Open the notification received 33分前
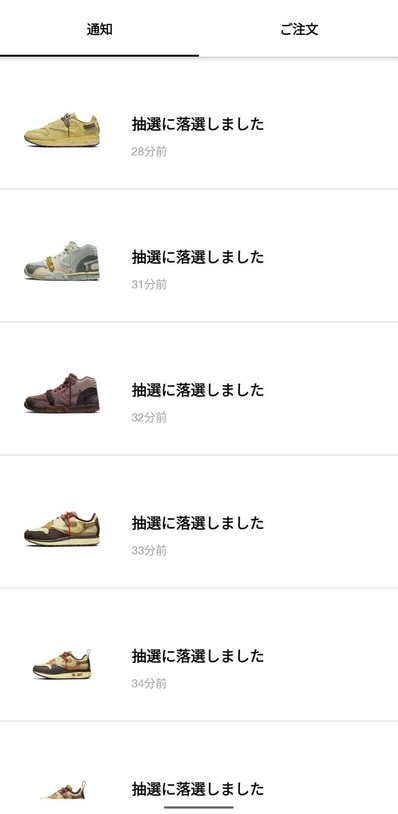Screen dimensions: 398x814 click(x=199, y=522)
